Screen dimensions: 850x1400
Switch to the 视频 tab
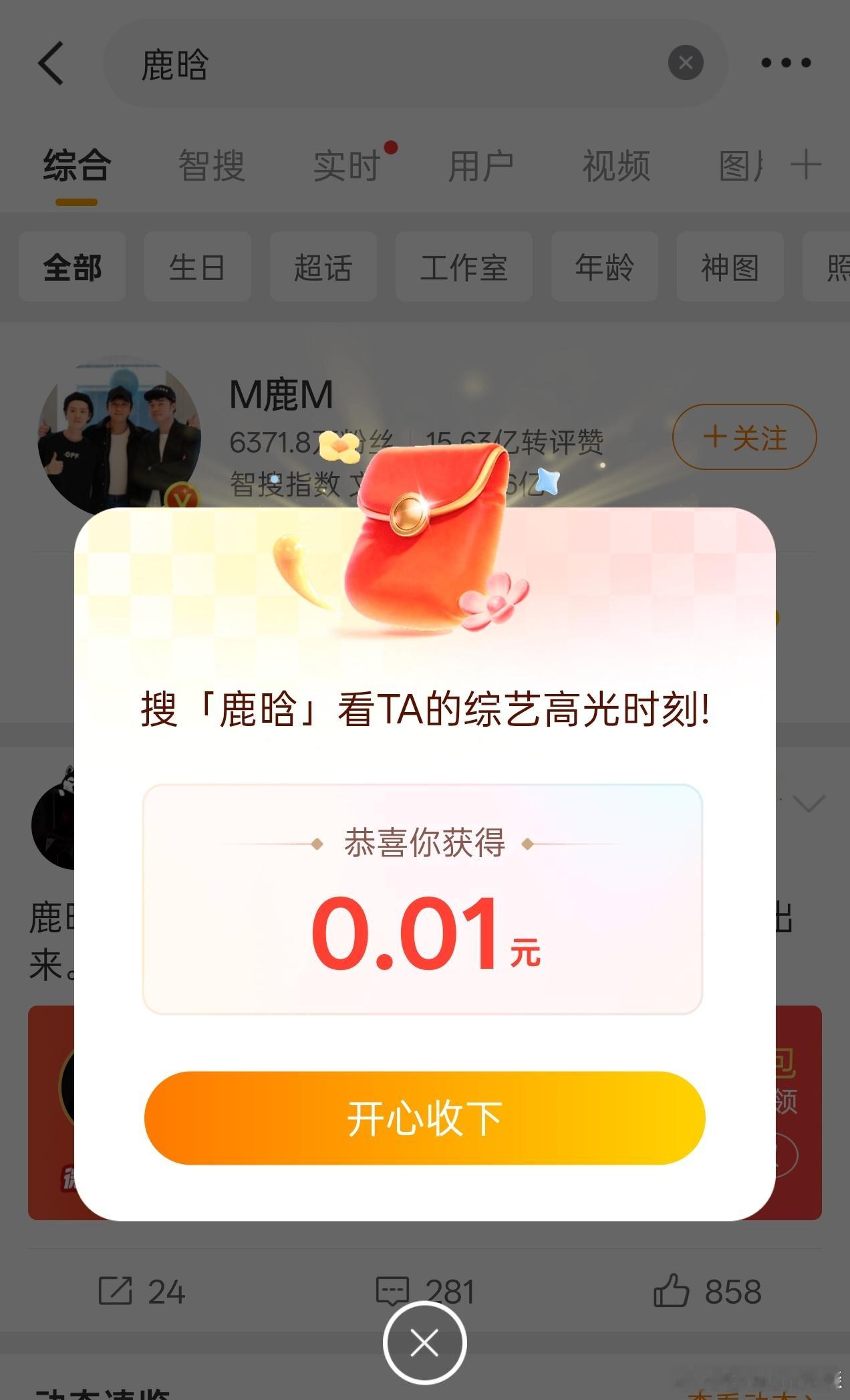coord(615,164)
